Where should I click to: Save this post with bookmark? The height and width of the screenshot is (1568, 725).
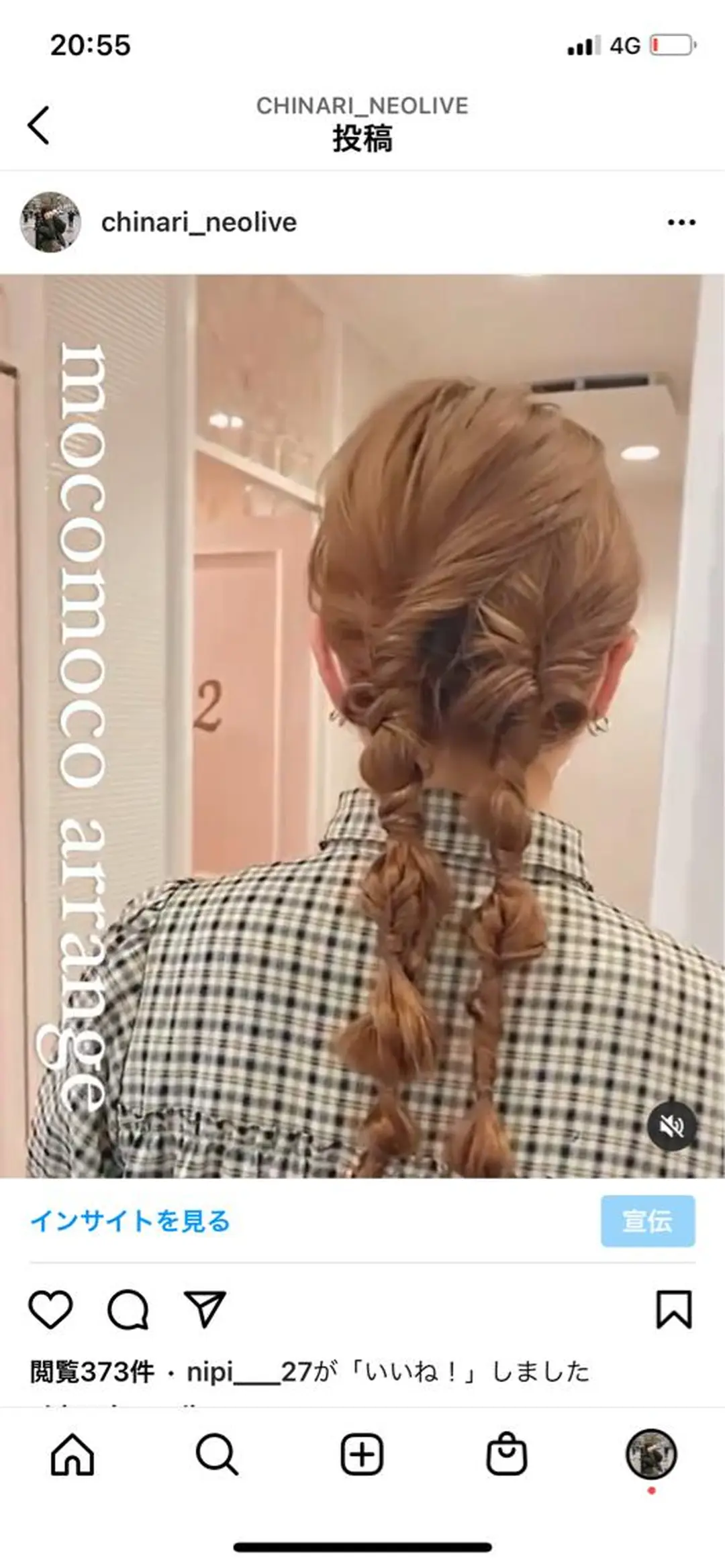click(673, 1309)
